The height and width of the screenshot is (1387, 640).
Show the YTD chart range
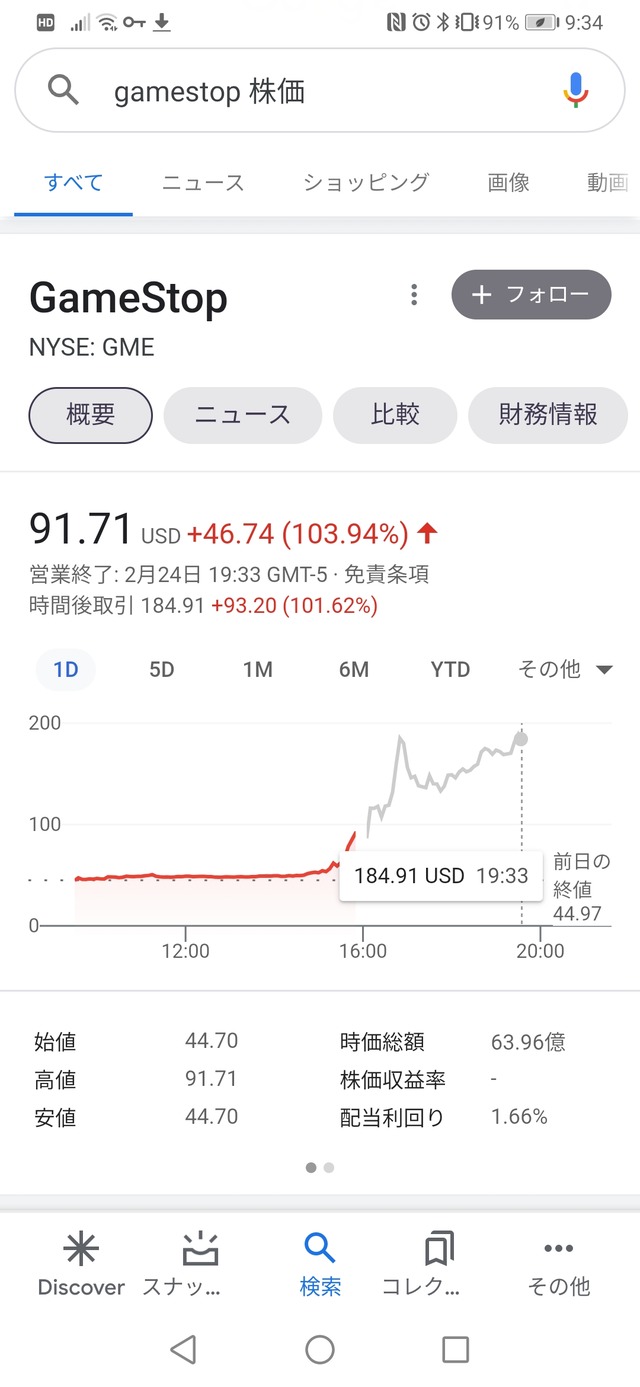tap(450, 670)
